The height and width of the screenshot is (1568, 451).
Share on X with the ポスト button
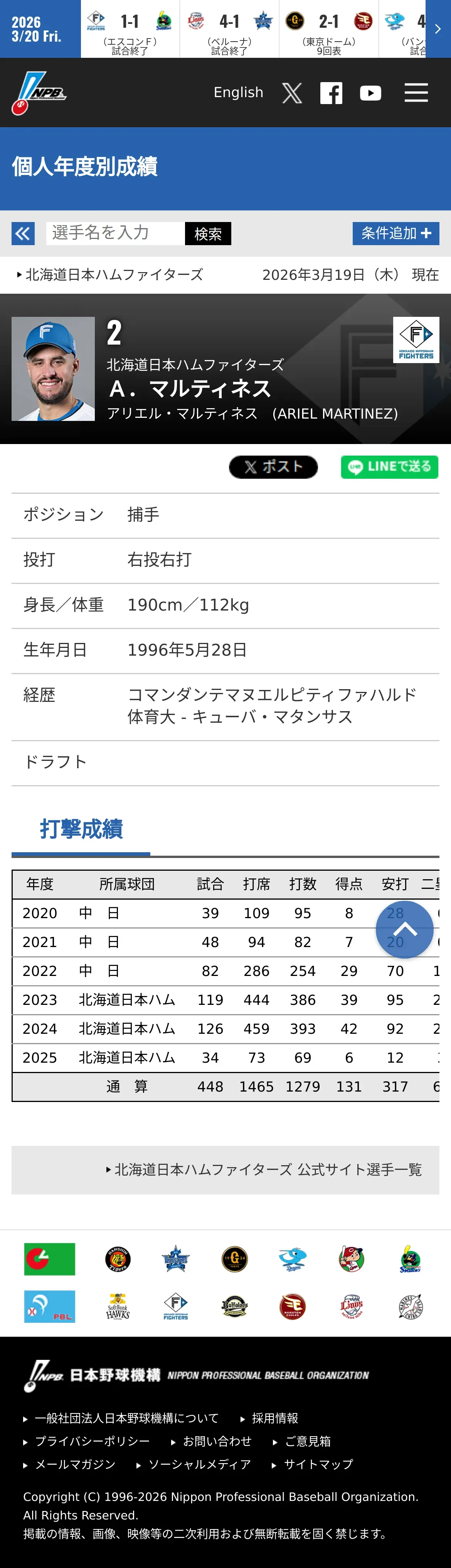tap(273, 467)
